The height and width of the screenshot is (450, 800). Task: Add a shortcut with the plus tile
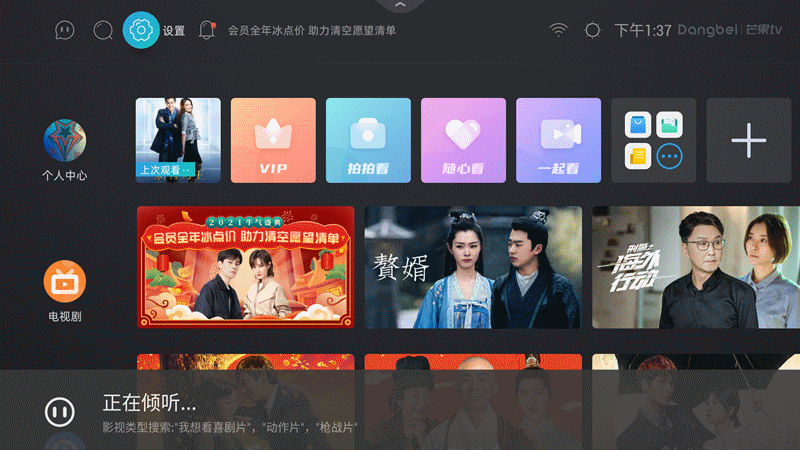tap(748, 140)
